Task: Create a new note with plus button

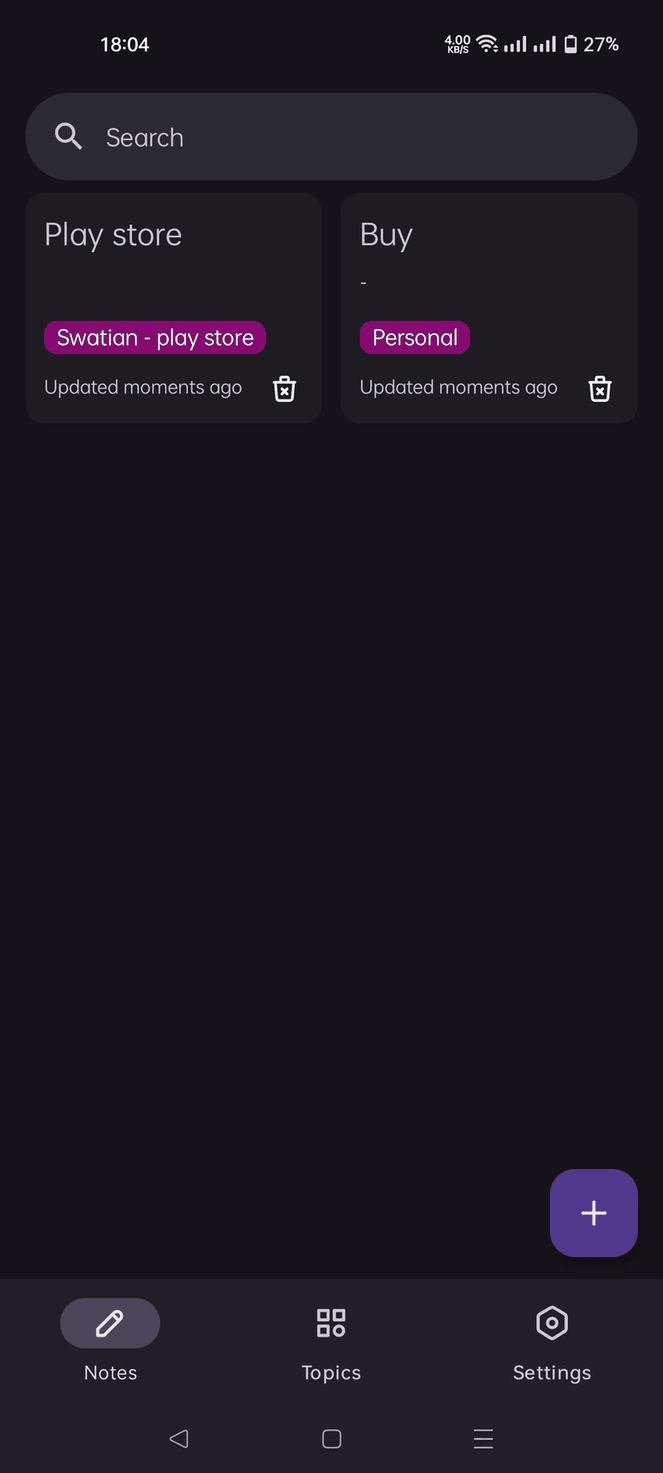Action: 593,1212
